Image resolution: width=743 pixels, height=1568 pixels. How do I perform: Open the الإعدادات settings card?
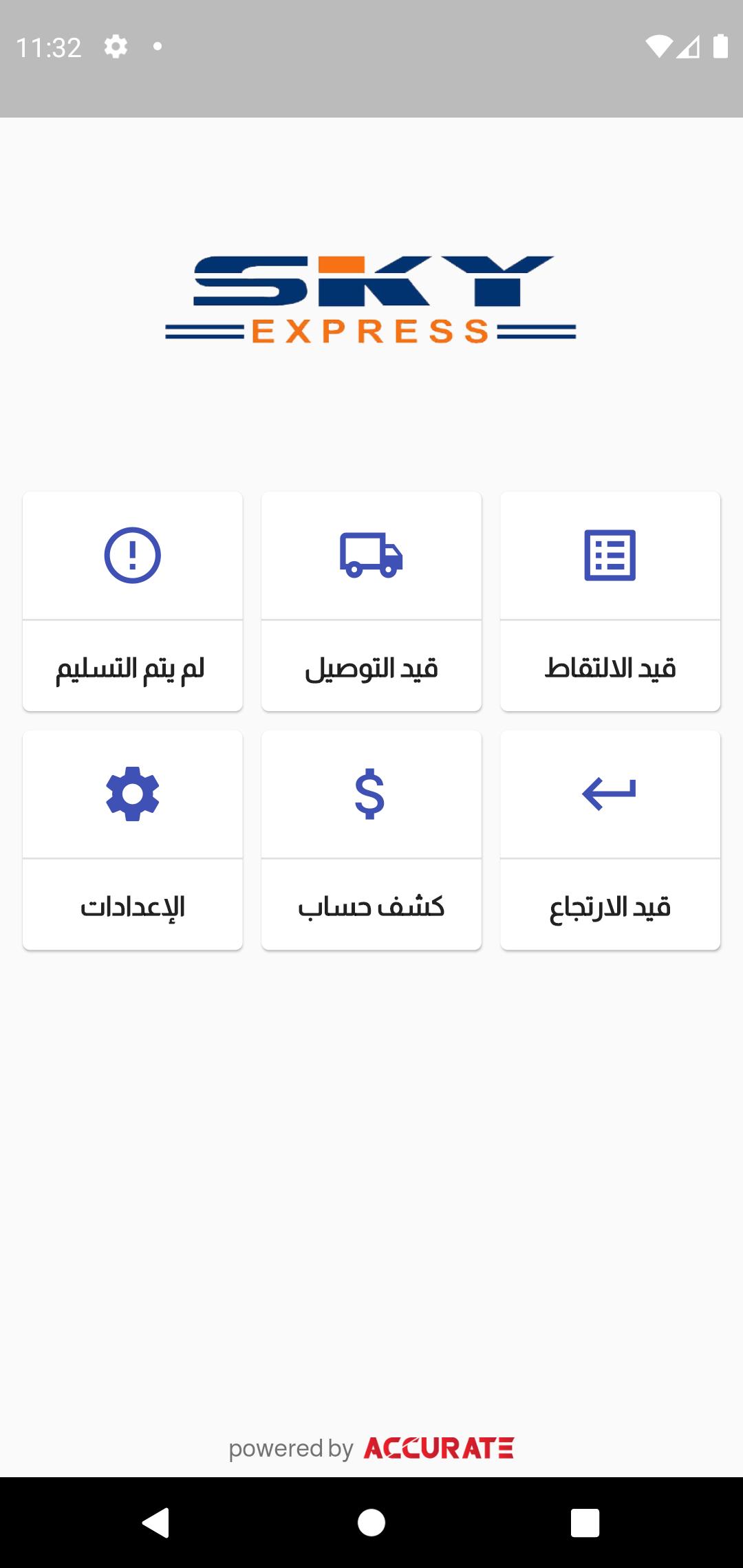point(133,840)
